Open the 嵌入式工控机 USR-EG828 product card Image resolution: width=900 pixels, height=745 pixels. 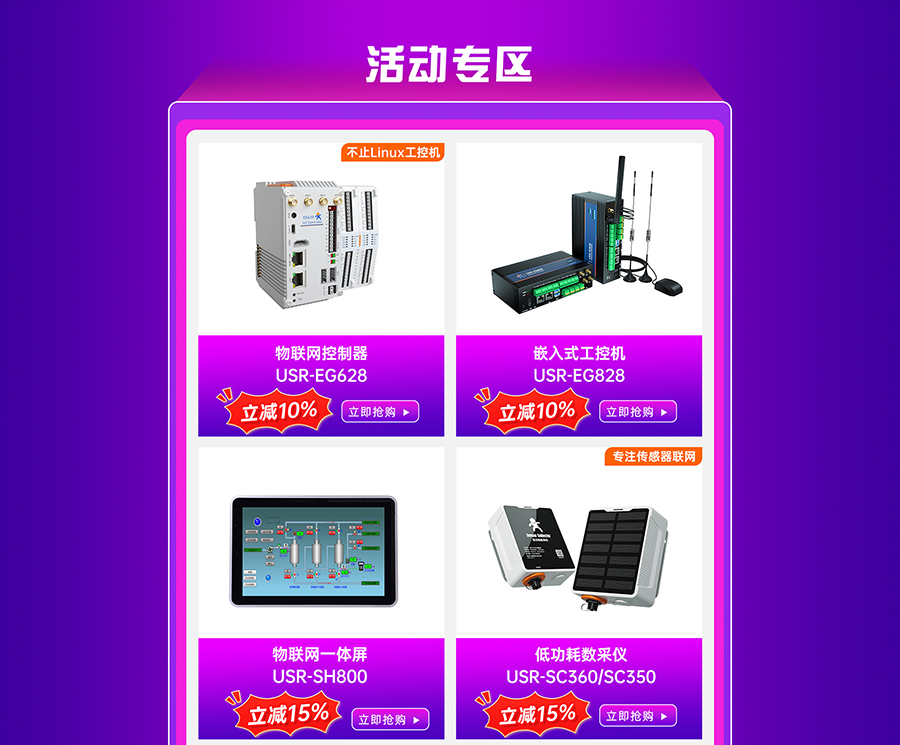[x=579, y=240]
